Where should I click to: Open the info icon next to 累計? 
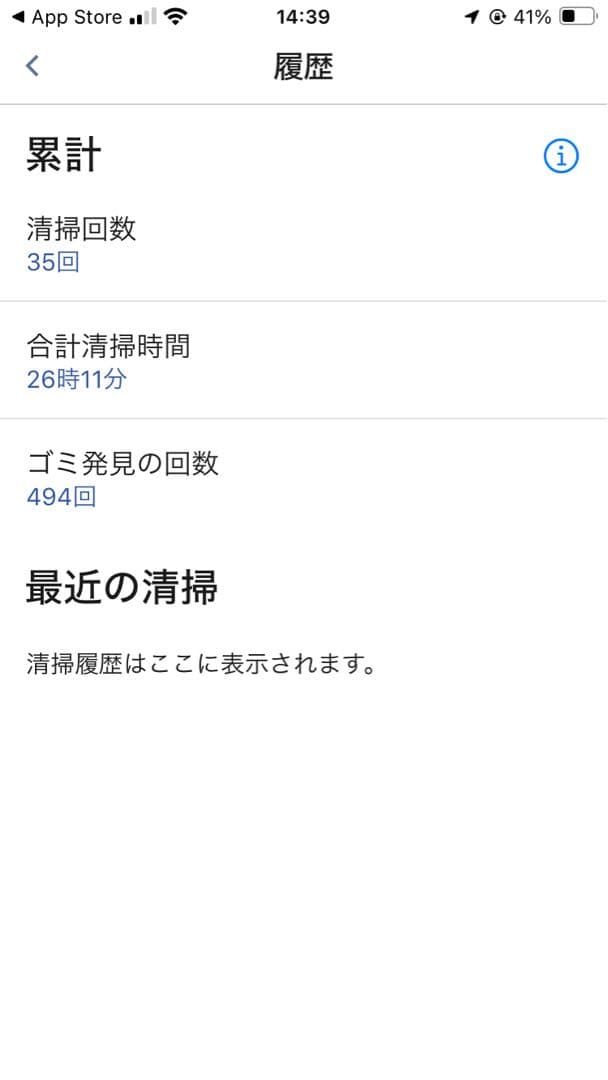tap(561, 156)
